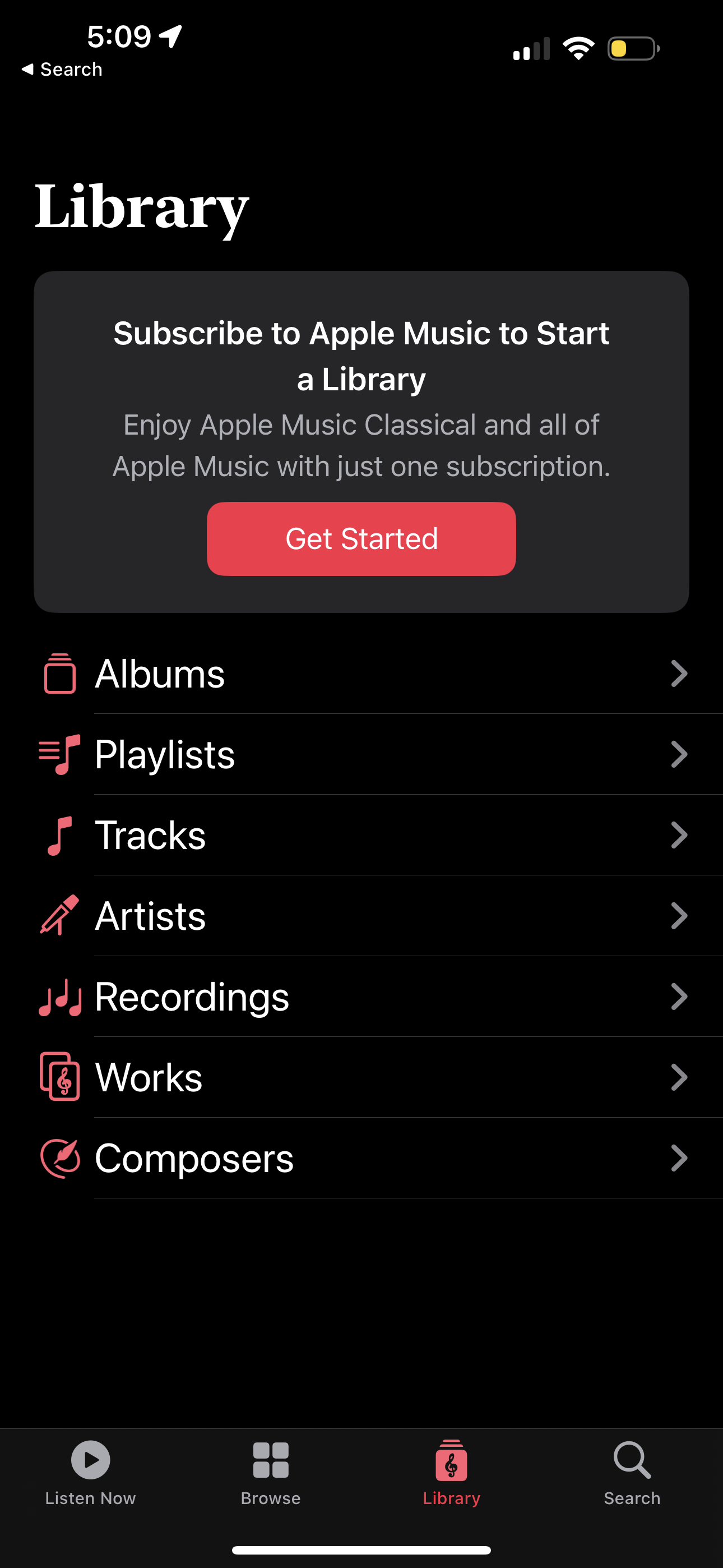
Task: Select the Browse grid icon
Action: tap(271, 1460)
